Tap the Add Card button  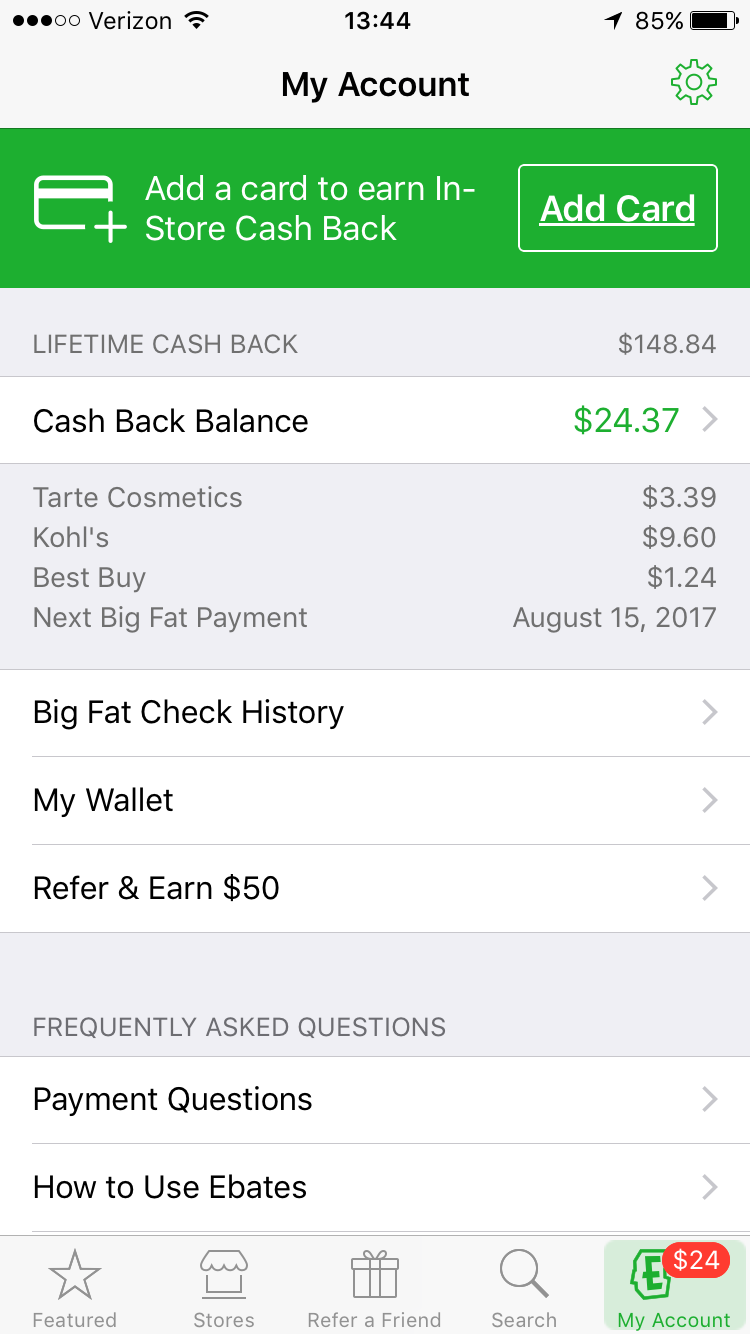coord(617,208)
